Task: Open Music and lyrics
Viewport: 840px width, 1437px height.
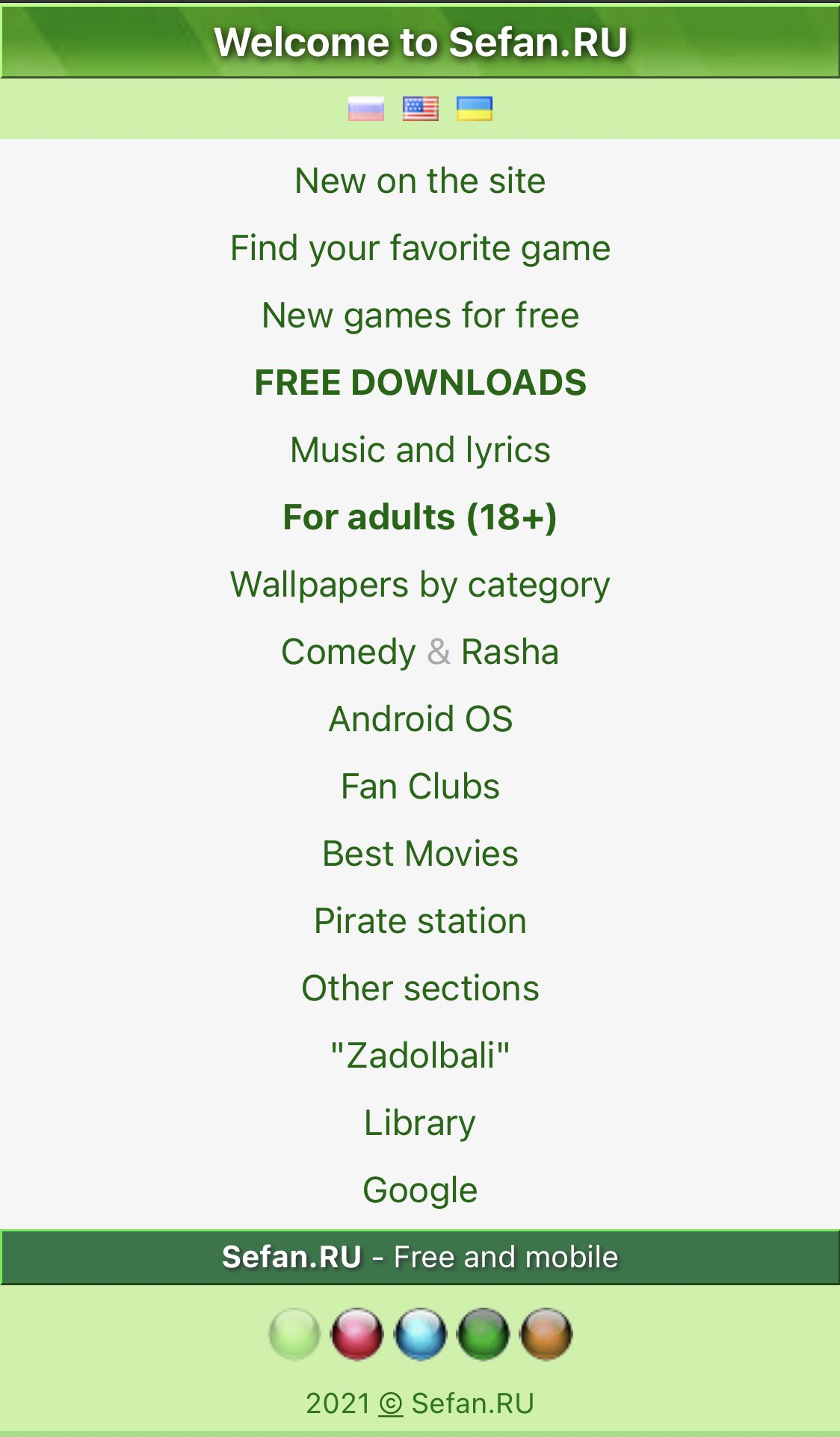Action: pos(420,450)
